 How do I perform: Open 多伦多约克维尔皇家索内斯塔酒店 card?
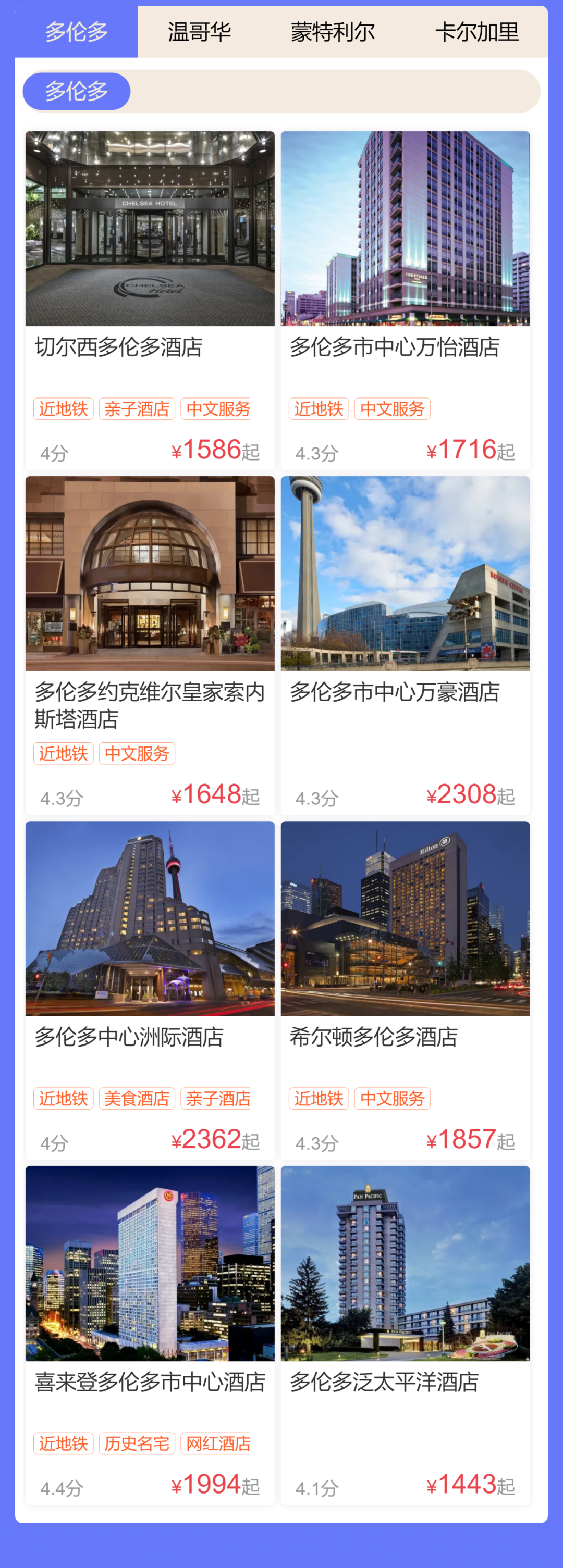point(150,644)
